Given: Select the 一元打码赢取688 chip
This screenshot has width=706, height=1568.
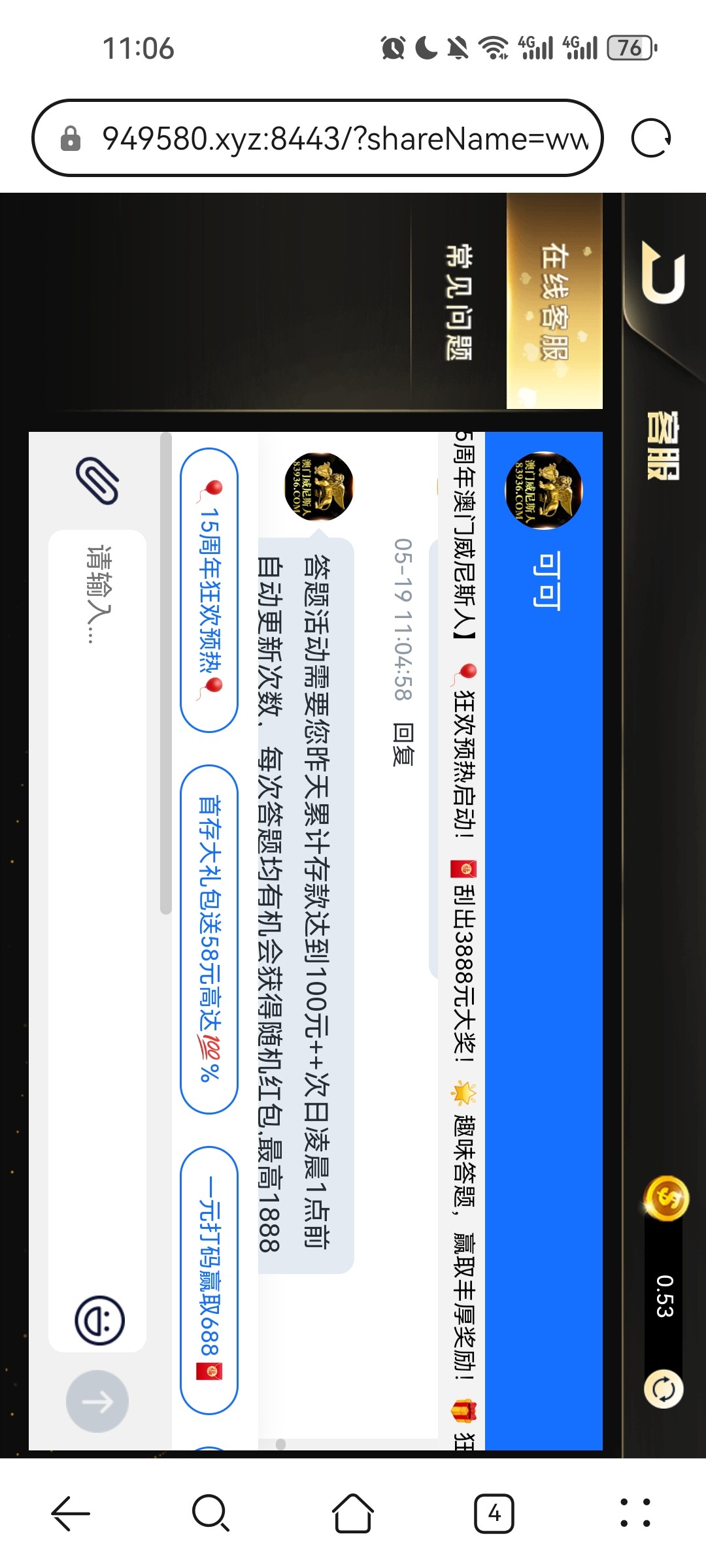Looking at the screenshot, I should (x=209, y=1279).
